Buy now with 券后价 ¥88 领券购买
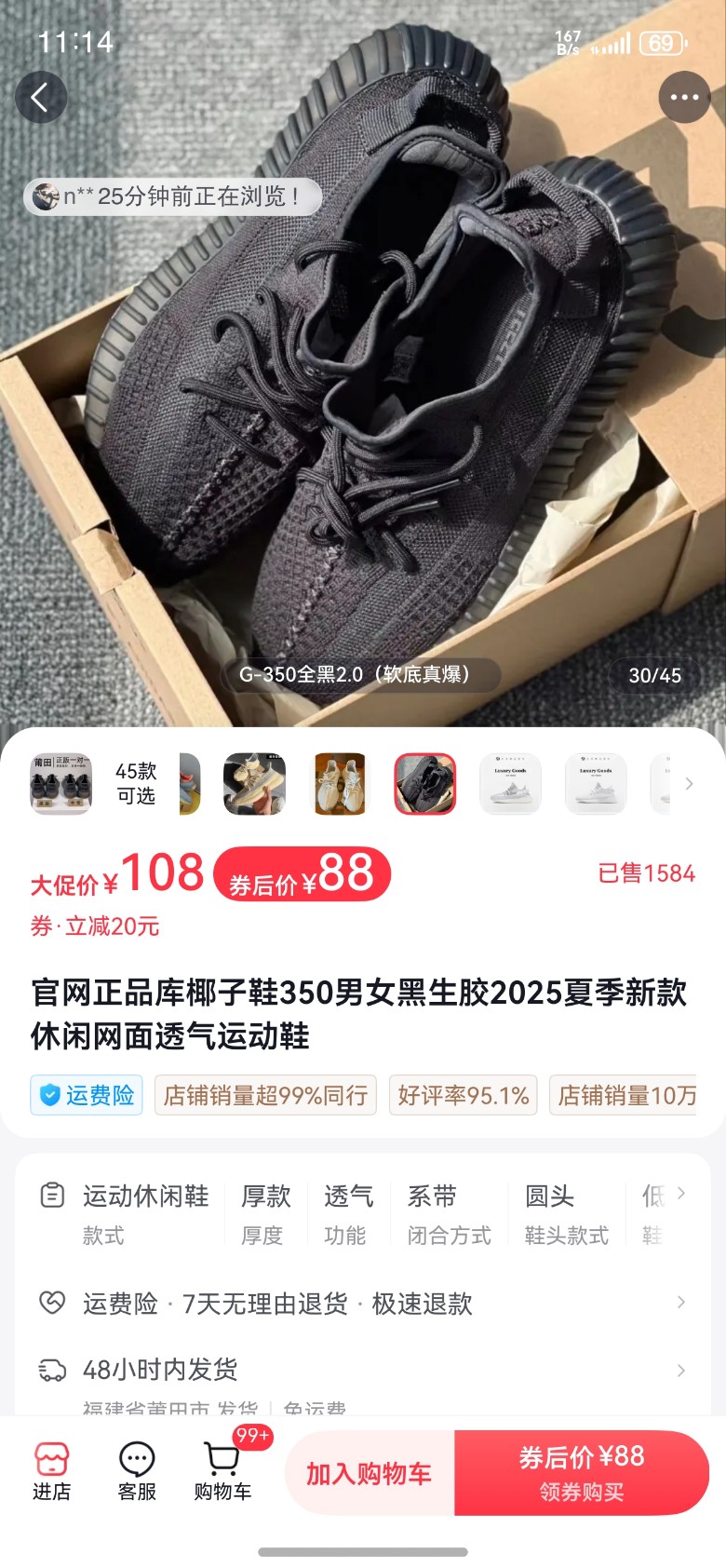The image size is (726, 1568). click(581, 1473)
